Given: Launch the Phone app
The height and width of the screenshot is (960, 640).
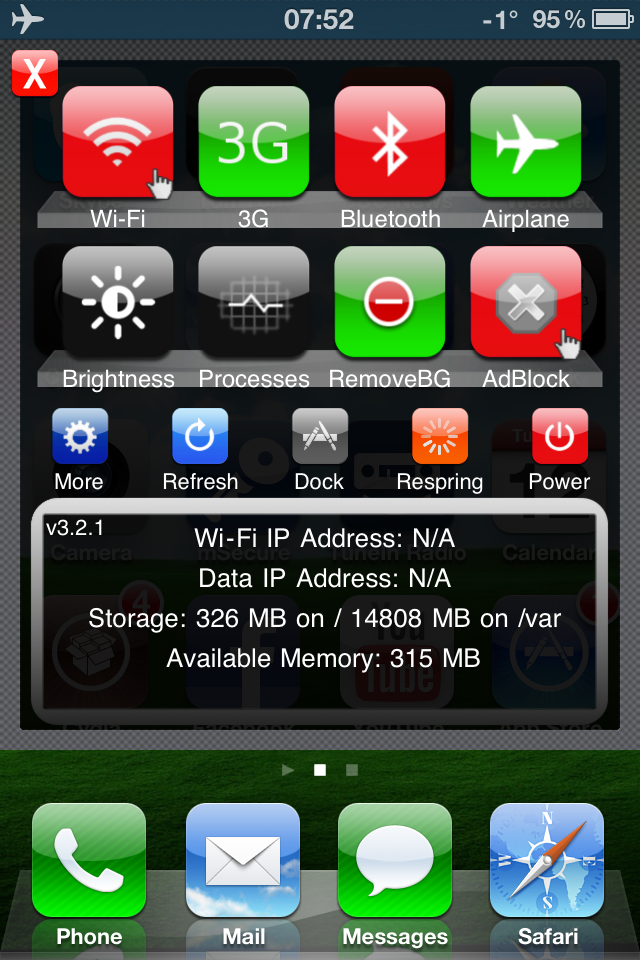Looking at the screenshot, I should pyautogui.click(x=89, y=861).
